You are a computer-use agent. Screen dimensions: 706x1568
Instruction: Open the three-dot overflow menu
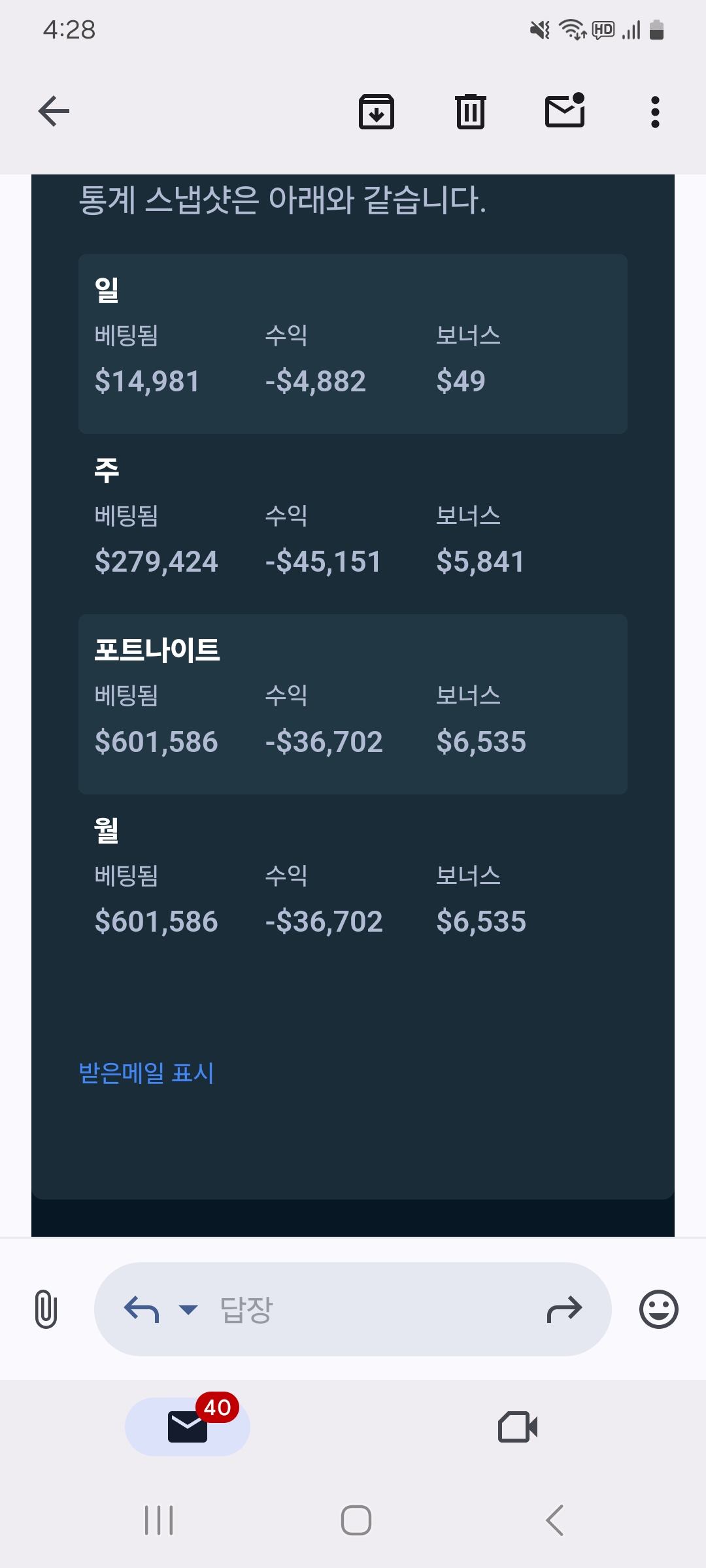coord(655,112)
